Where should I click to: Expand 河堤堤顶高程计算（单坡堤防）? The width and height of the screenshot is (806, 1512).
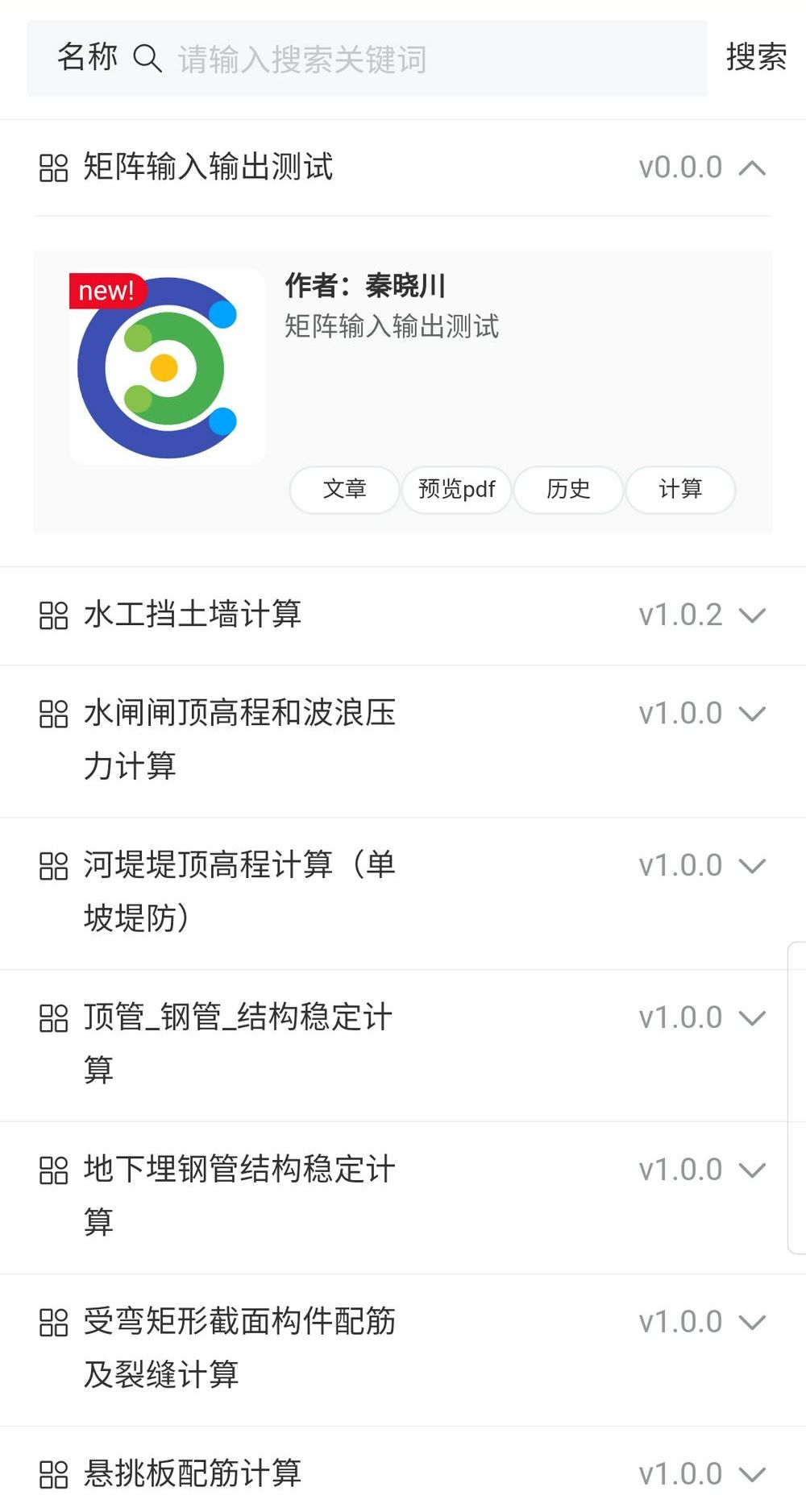752,866
